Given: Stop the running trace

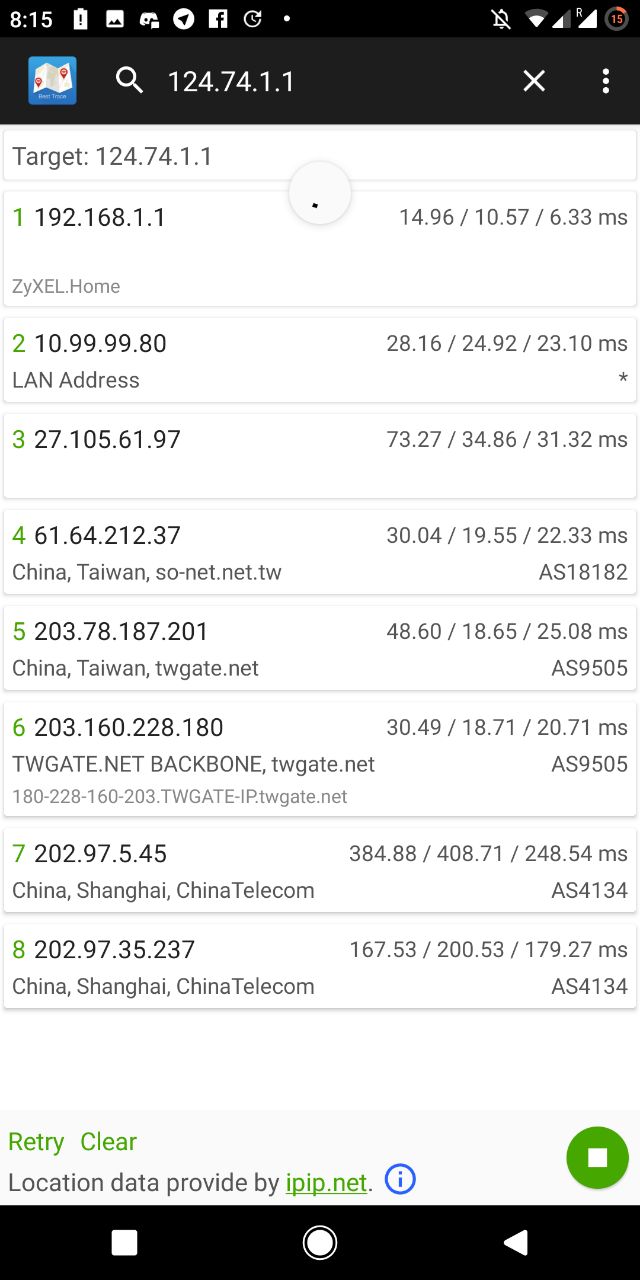Looking at the screenshot, I should 597,1157.
